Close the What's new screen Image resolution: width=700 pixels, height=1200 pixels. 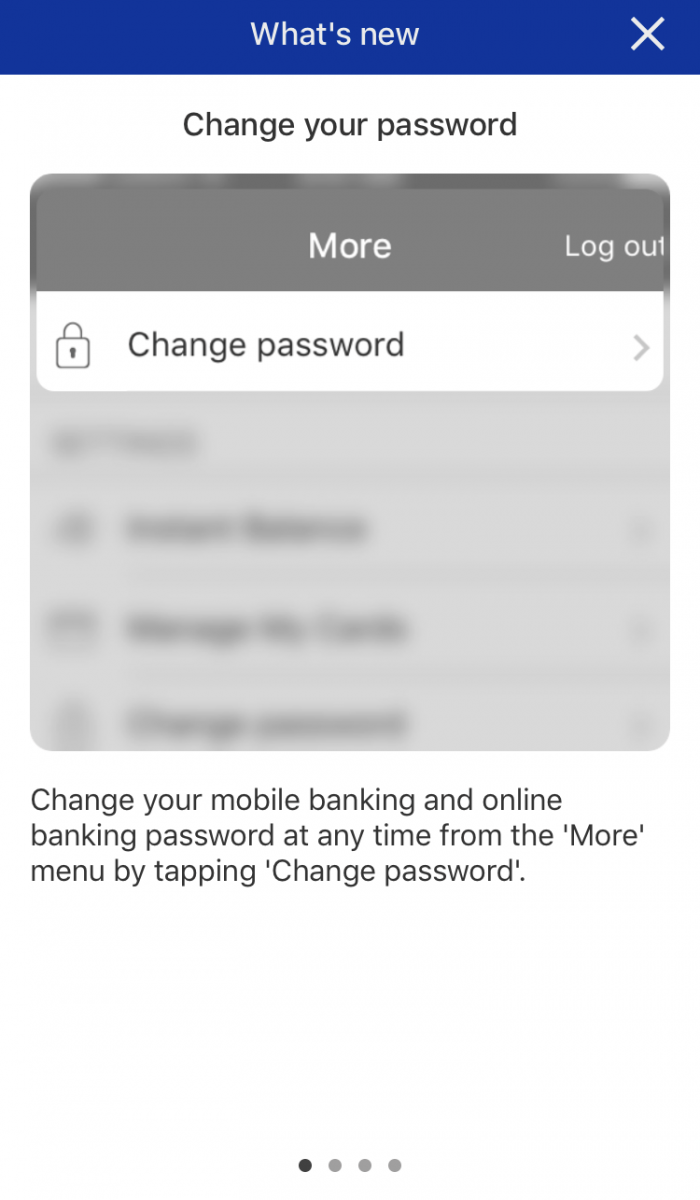pos(647,35)
